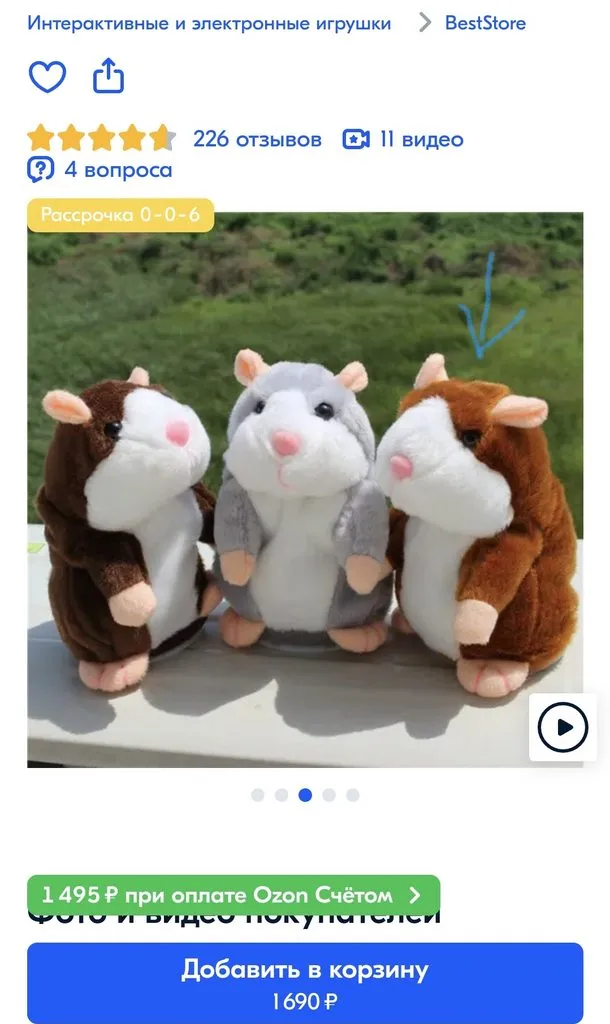The width and height of the screenshot is (610, 1024).
Task: Tap the Рассрочка 0-0-6 installment badge
Action: [x=120, y=215]
